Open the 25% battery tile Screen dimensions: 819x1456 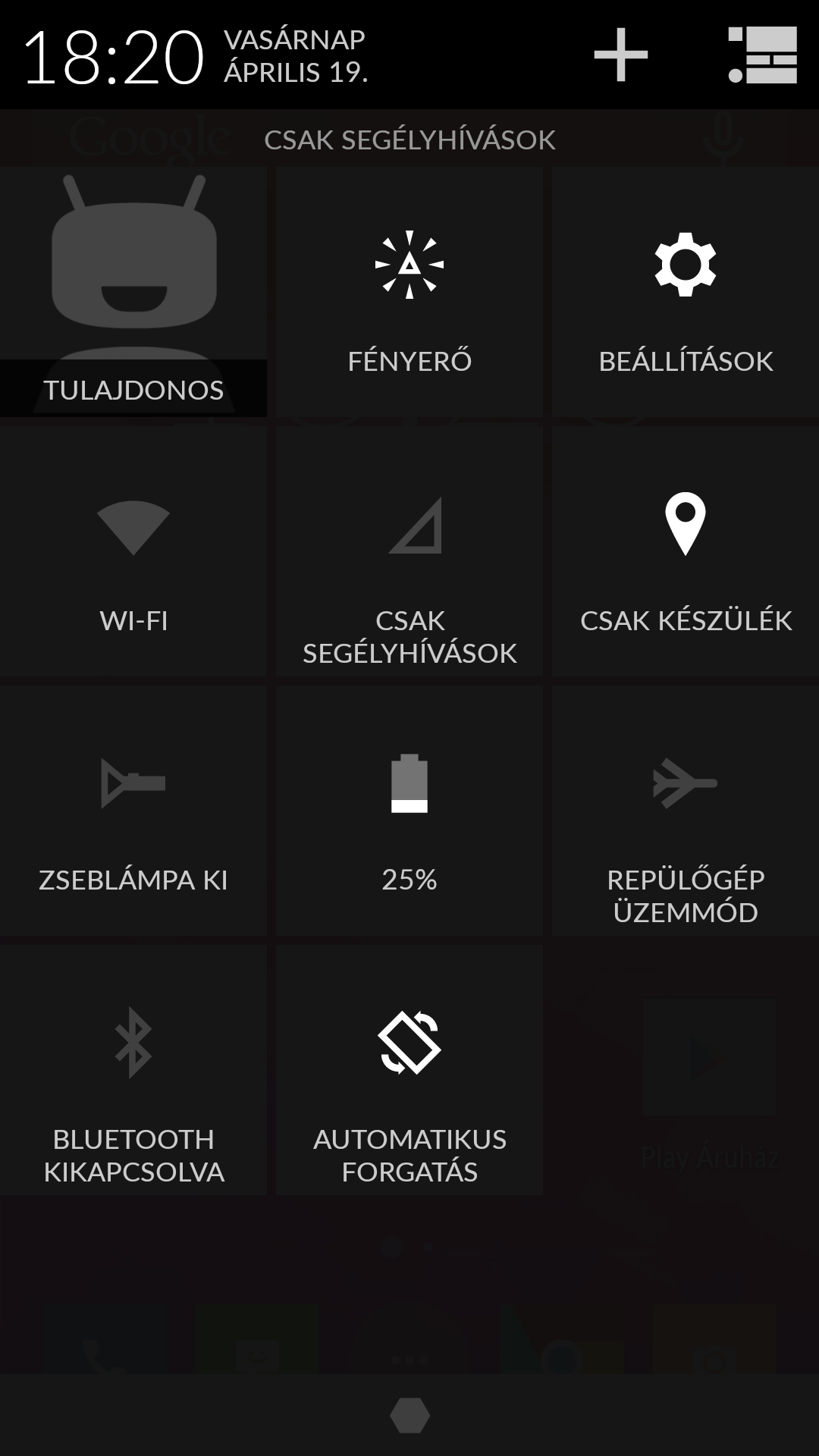click(x=409, y=811)
